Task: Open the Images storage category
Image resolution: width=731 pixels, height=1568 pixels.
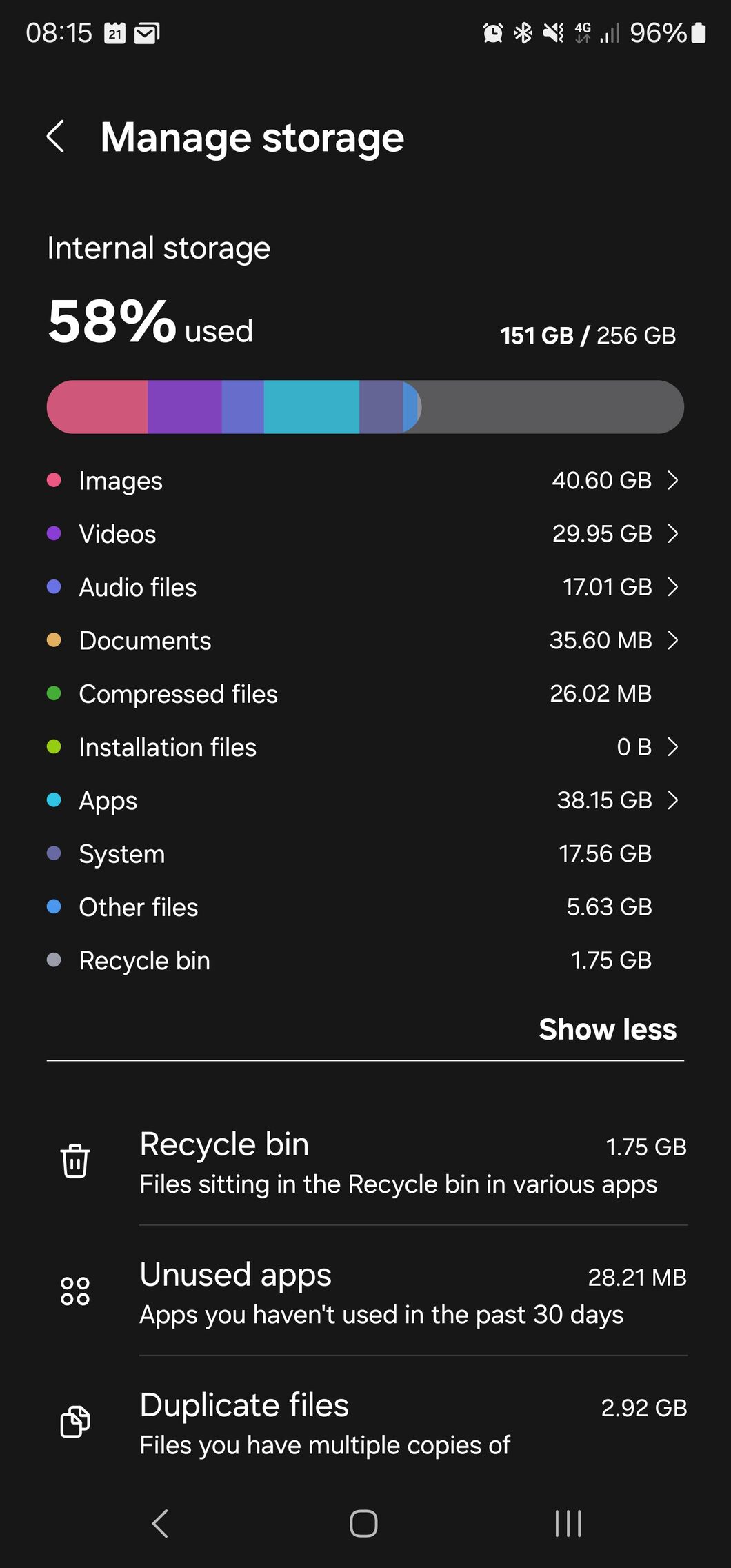Action: coord(365,480)
